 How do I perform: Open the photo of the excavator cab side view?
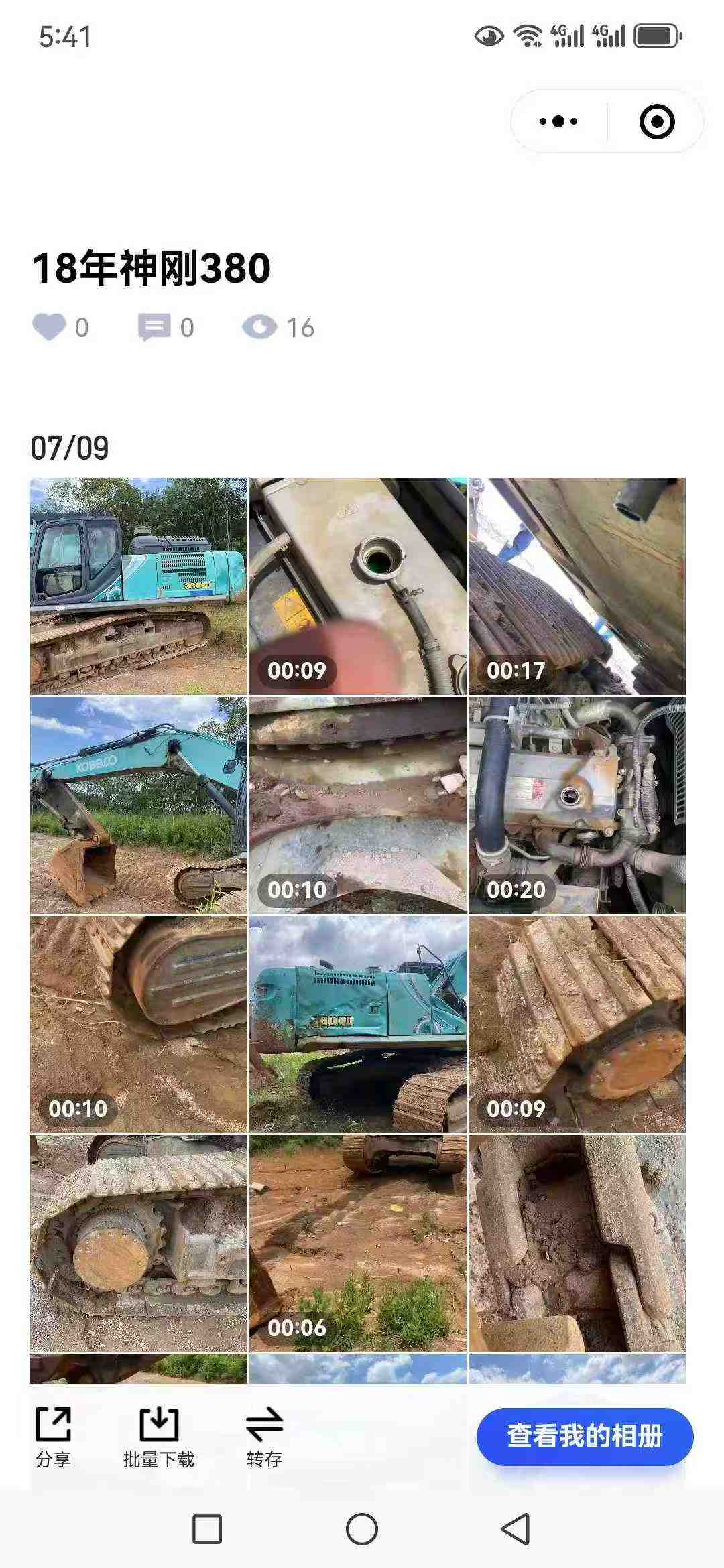139,586
